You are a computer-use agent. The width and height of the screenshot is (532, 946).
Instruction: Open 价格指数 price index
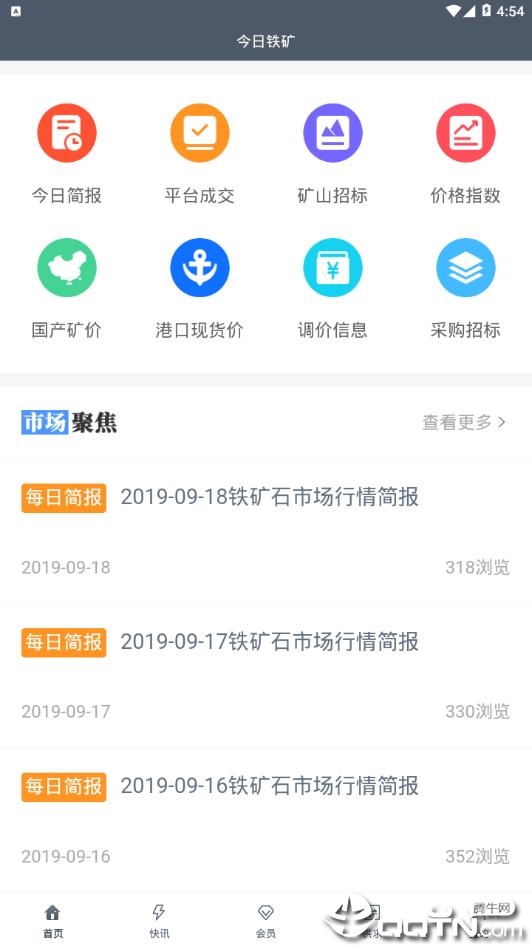coord(466,154)
